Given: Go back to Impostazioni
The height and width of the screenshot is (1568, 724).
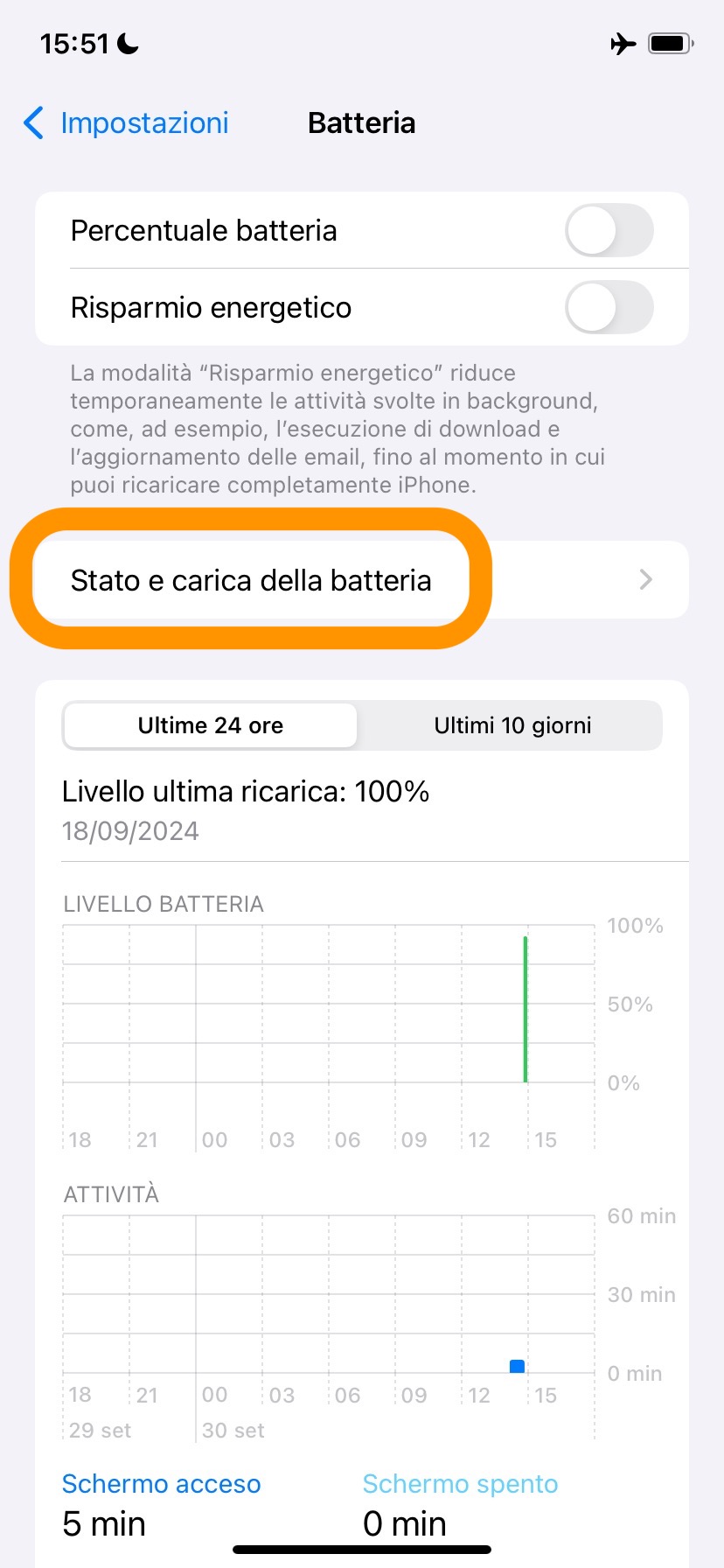Looking at the screenshot, I should pos(127,123).
